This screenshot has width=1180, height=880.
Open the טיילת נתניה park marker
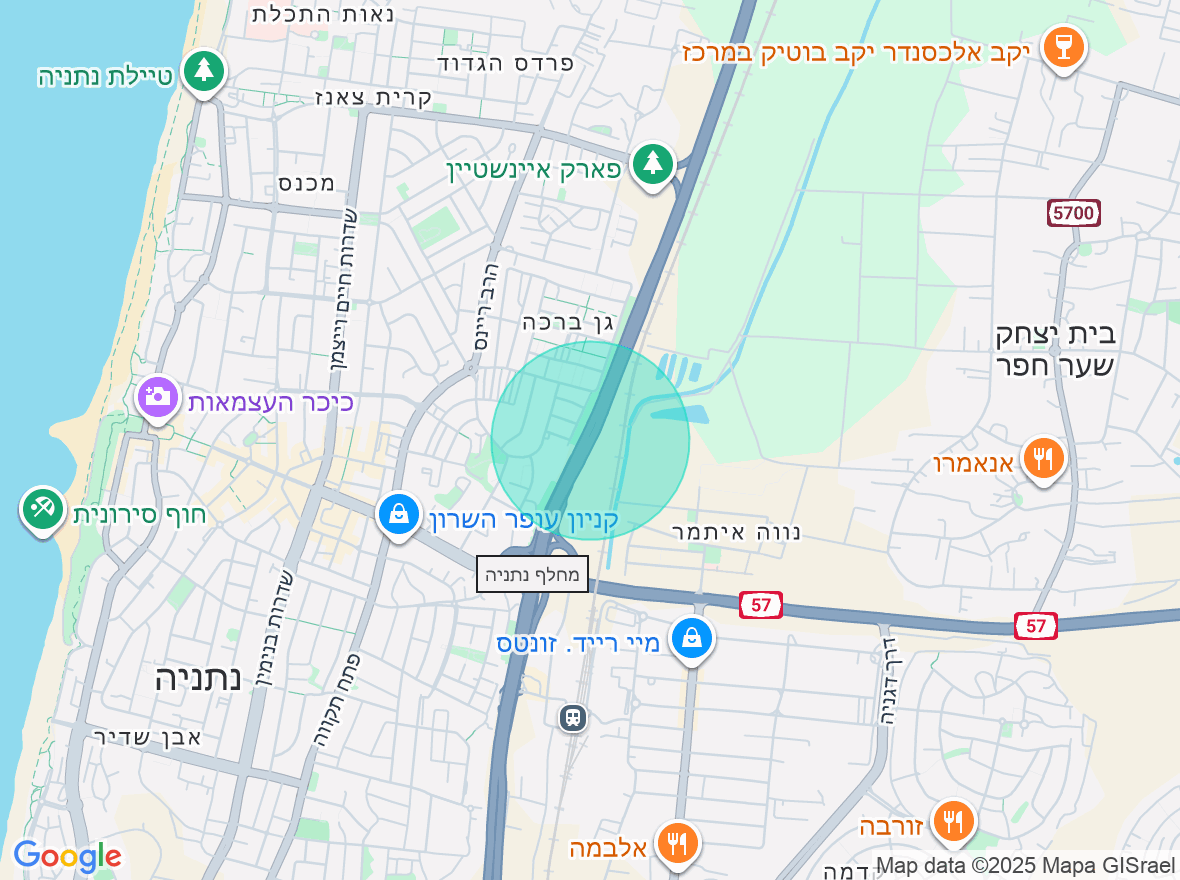point(204,71)
